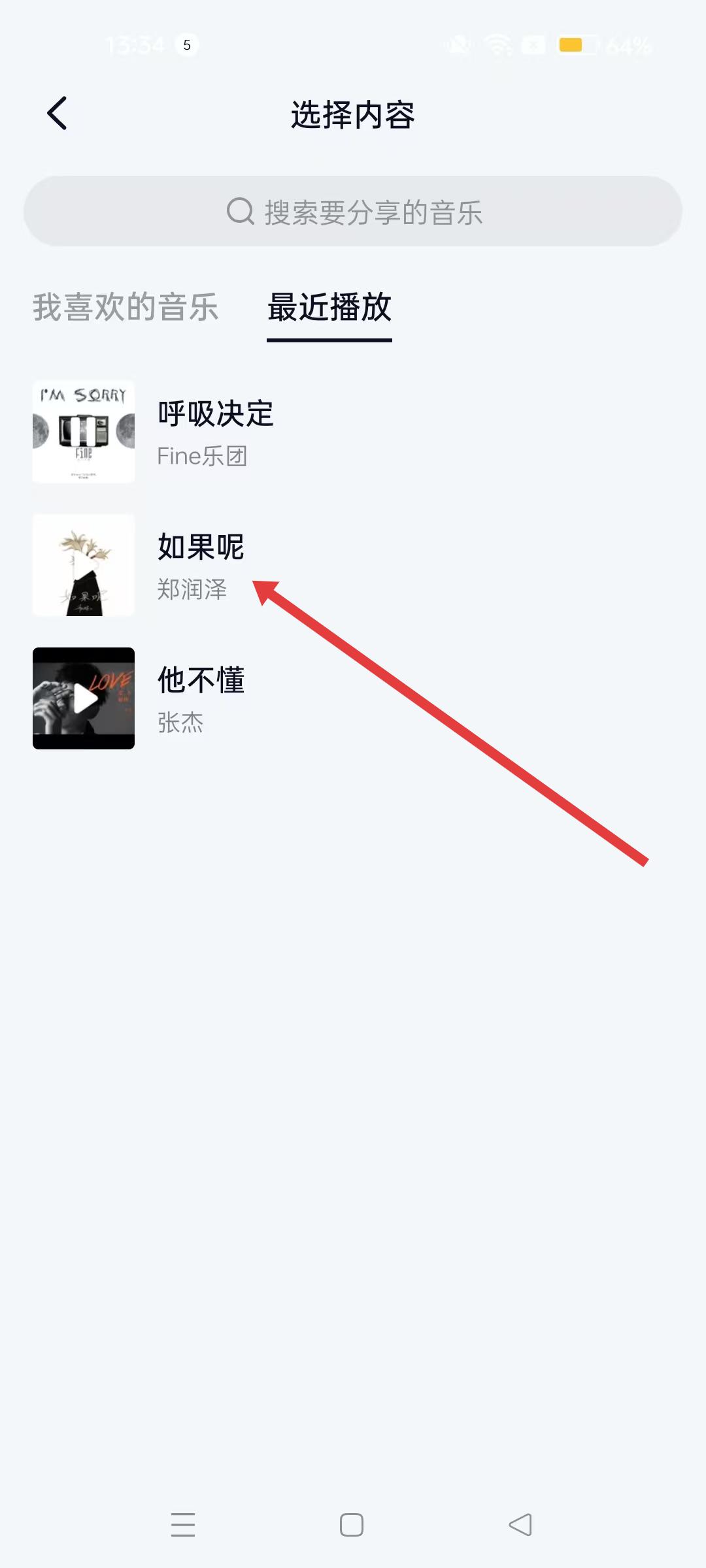Select the 最近播放 tab
The height and width of the screenshot is (1568, 706).
pyautogui.click(x=329, y=307)
